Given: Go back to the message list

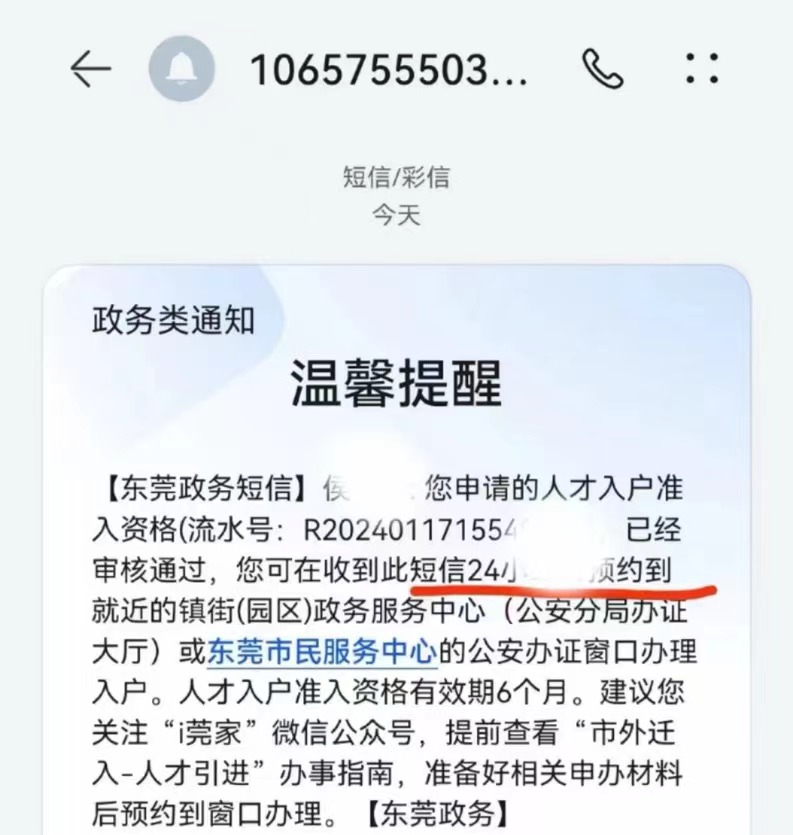Looking at the screenshot, I should click(x=91, y=68).
